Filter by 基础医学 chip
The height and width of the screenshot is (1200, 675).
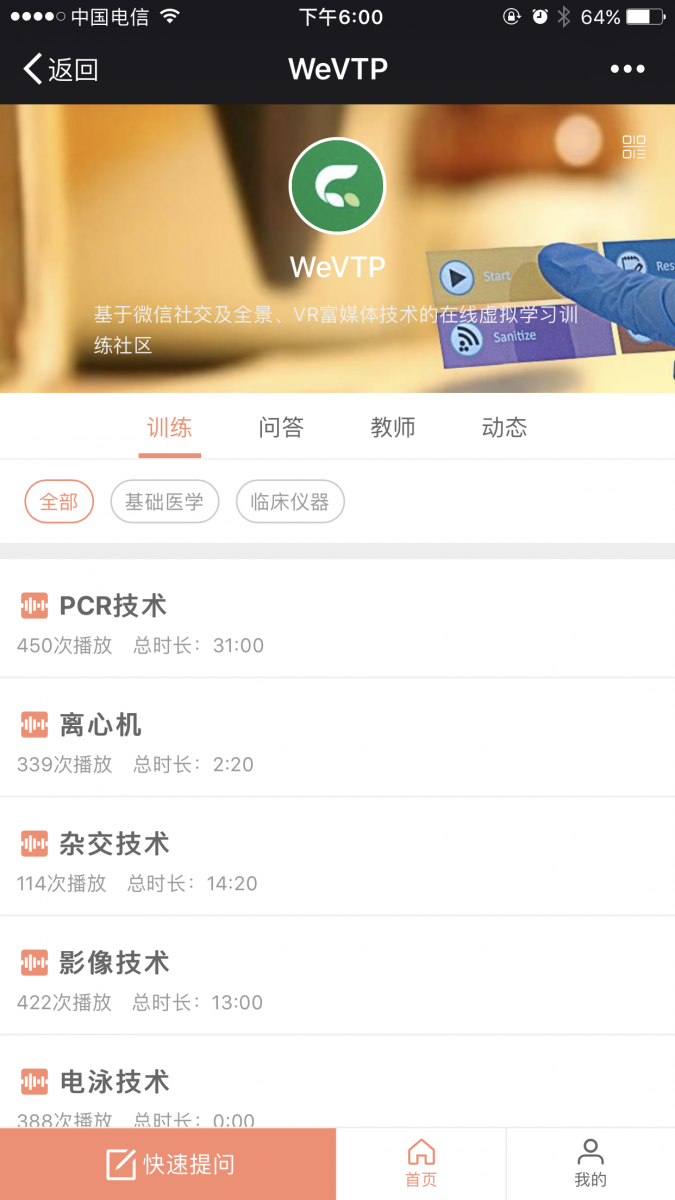(x=164, y=502)
